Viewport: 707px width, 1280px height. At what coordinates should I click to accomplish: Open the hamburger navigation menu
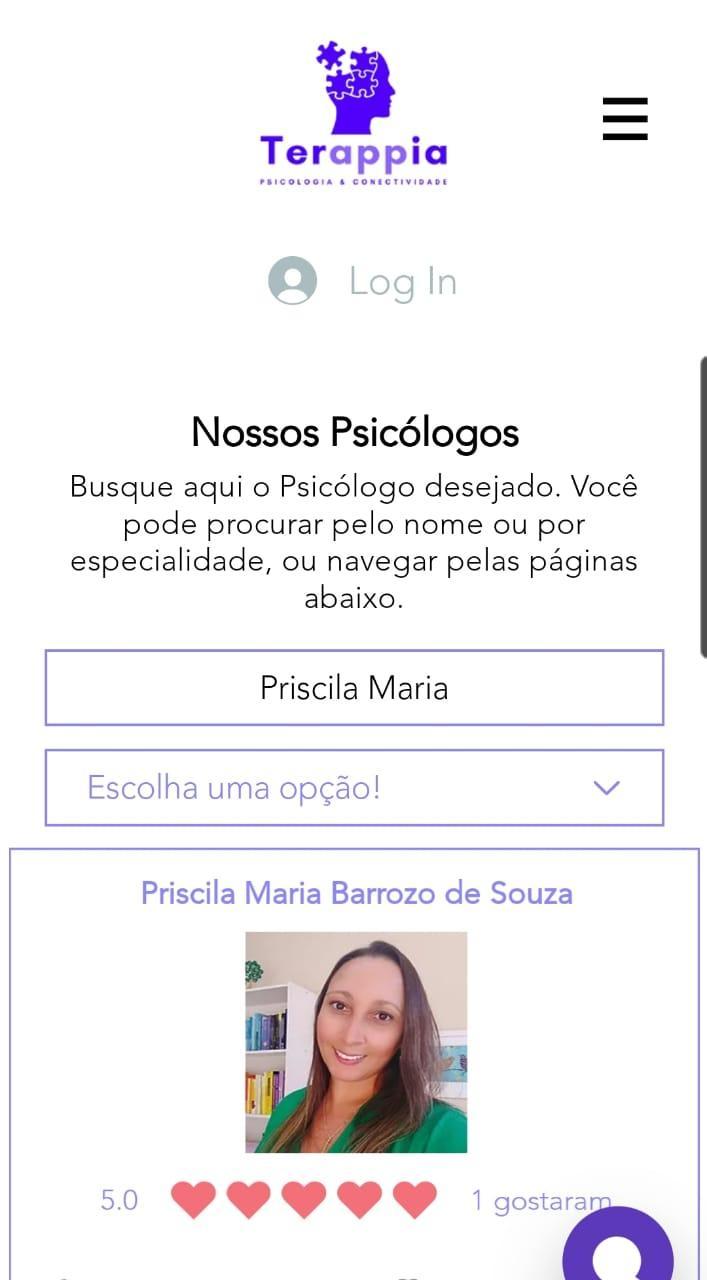point(625,119)
